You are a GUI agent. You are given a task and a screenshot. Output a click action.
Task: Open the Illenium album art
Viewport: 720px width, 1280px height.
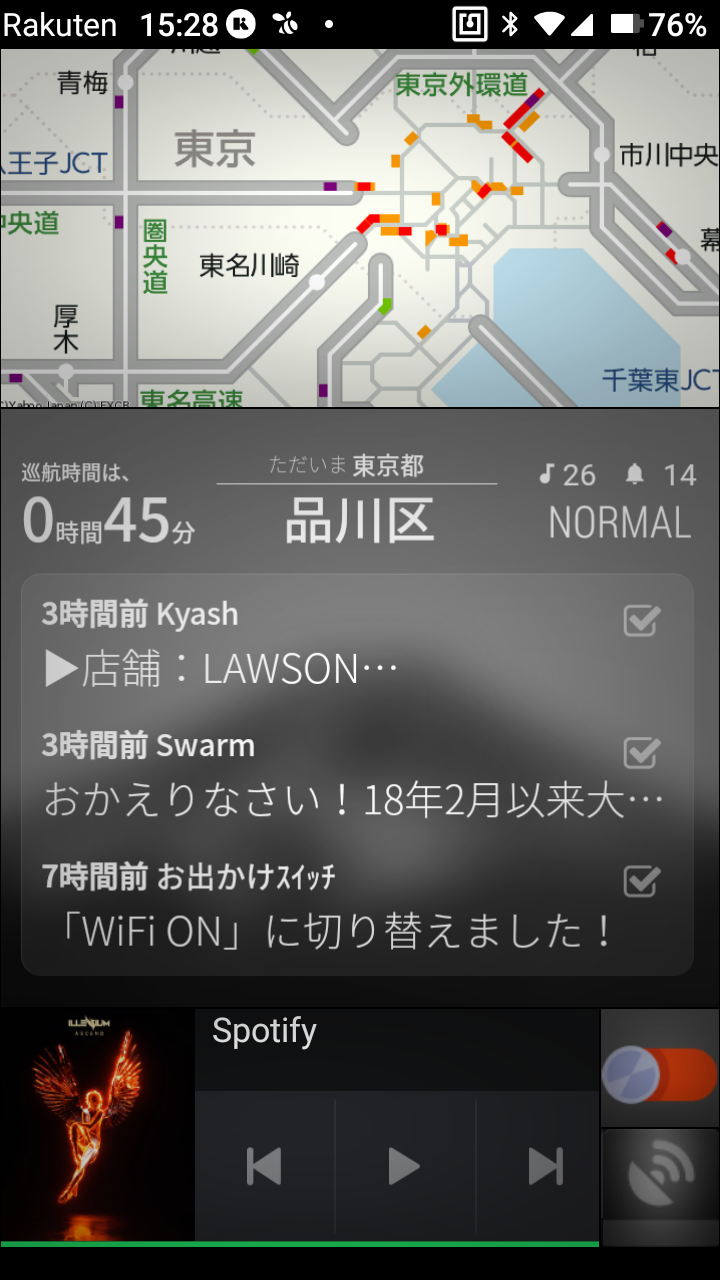(x=98, y=1125)
